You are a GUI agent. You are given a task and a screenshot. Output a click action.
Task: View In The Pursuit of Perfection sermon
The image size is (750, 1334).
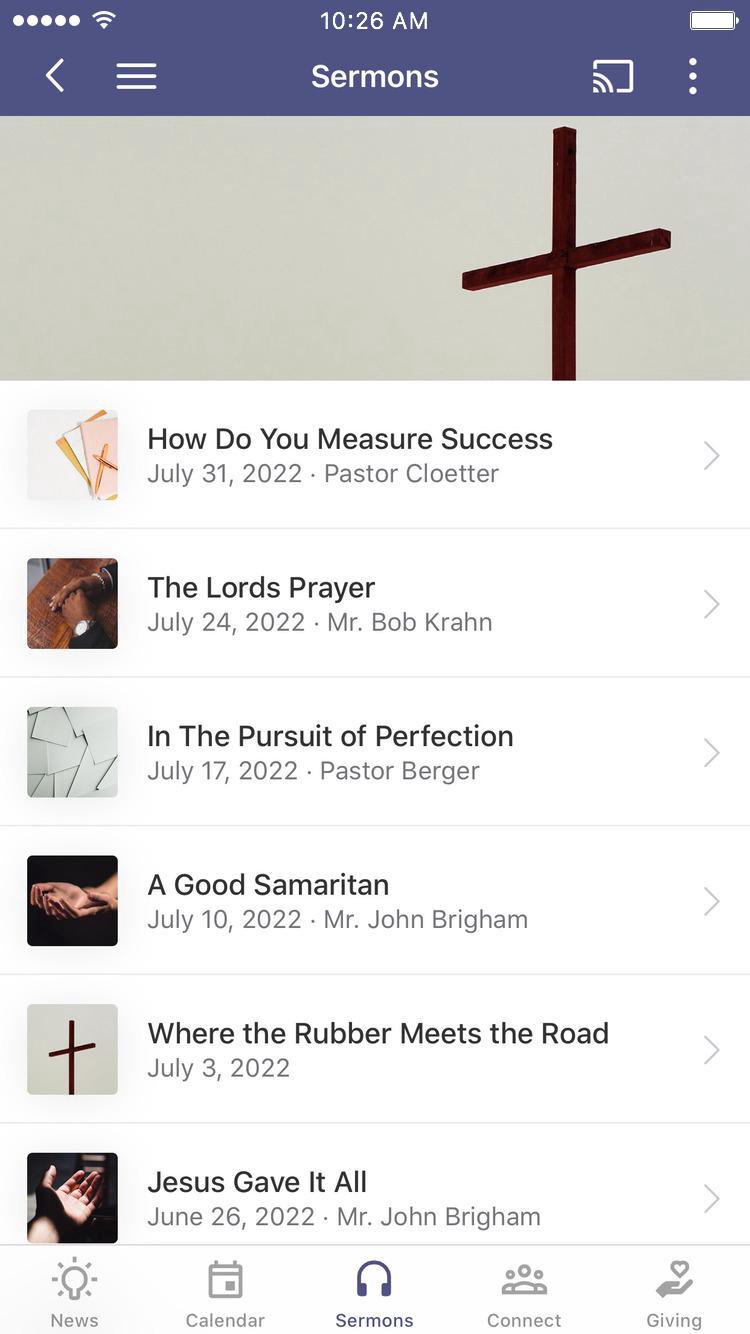tap(375, 752)
